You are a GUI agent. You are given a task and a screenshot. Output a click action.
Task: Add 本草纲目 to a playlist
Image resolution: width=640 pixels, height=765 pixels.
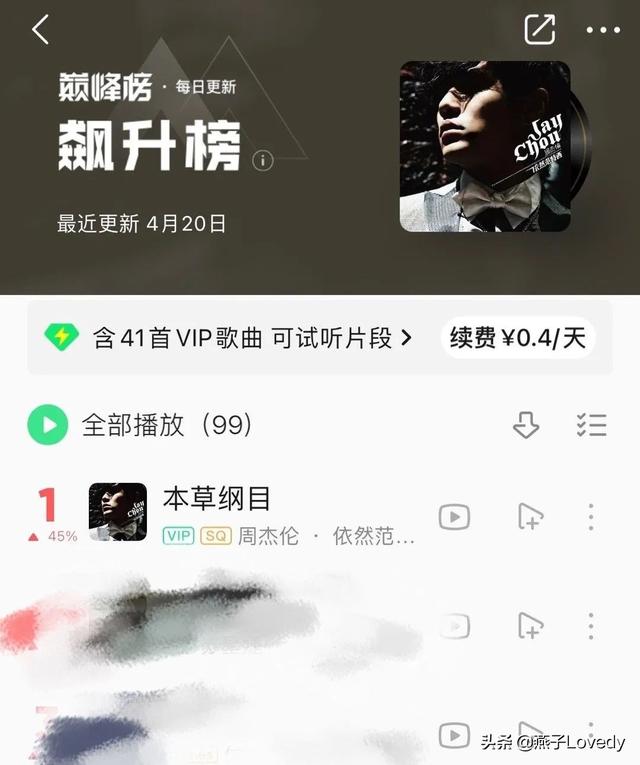coord(529,517)
